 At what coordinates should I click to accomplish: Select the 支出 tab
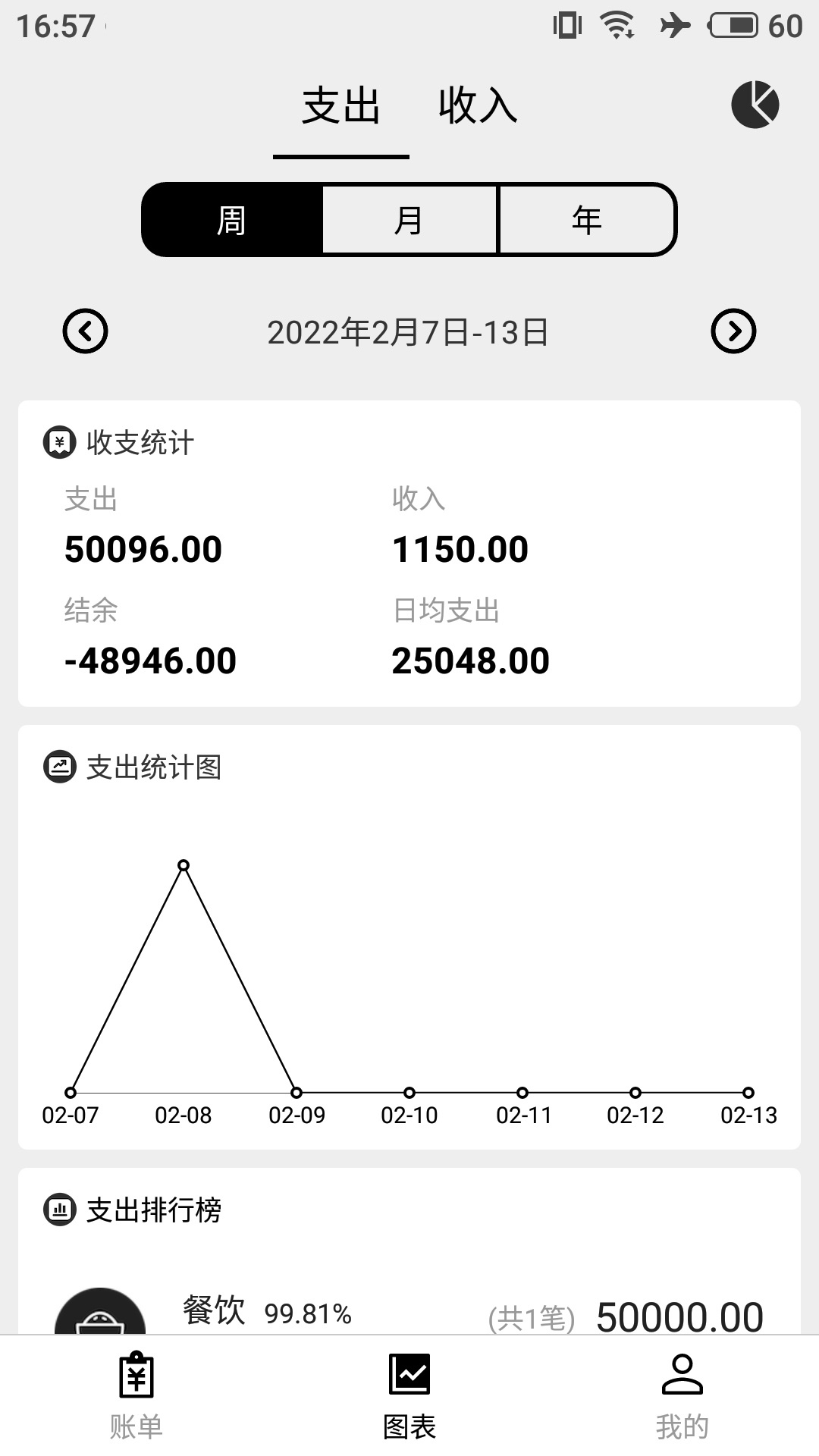pyautogui.click(x=341, y=108)
